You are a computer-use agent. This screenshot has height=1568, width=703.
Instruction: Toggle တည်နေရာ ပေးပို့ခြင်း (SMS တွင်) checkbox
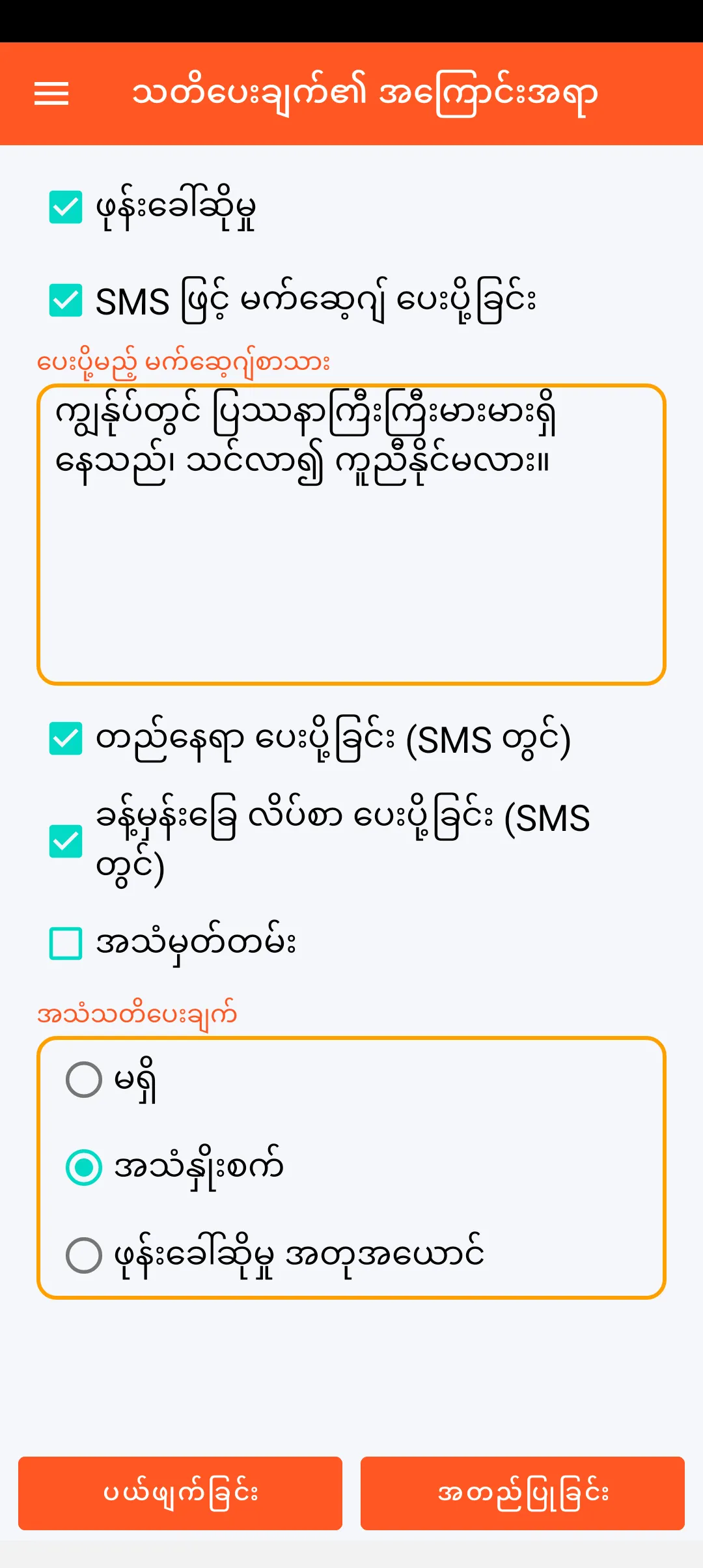(x=66, y=738)
